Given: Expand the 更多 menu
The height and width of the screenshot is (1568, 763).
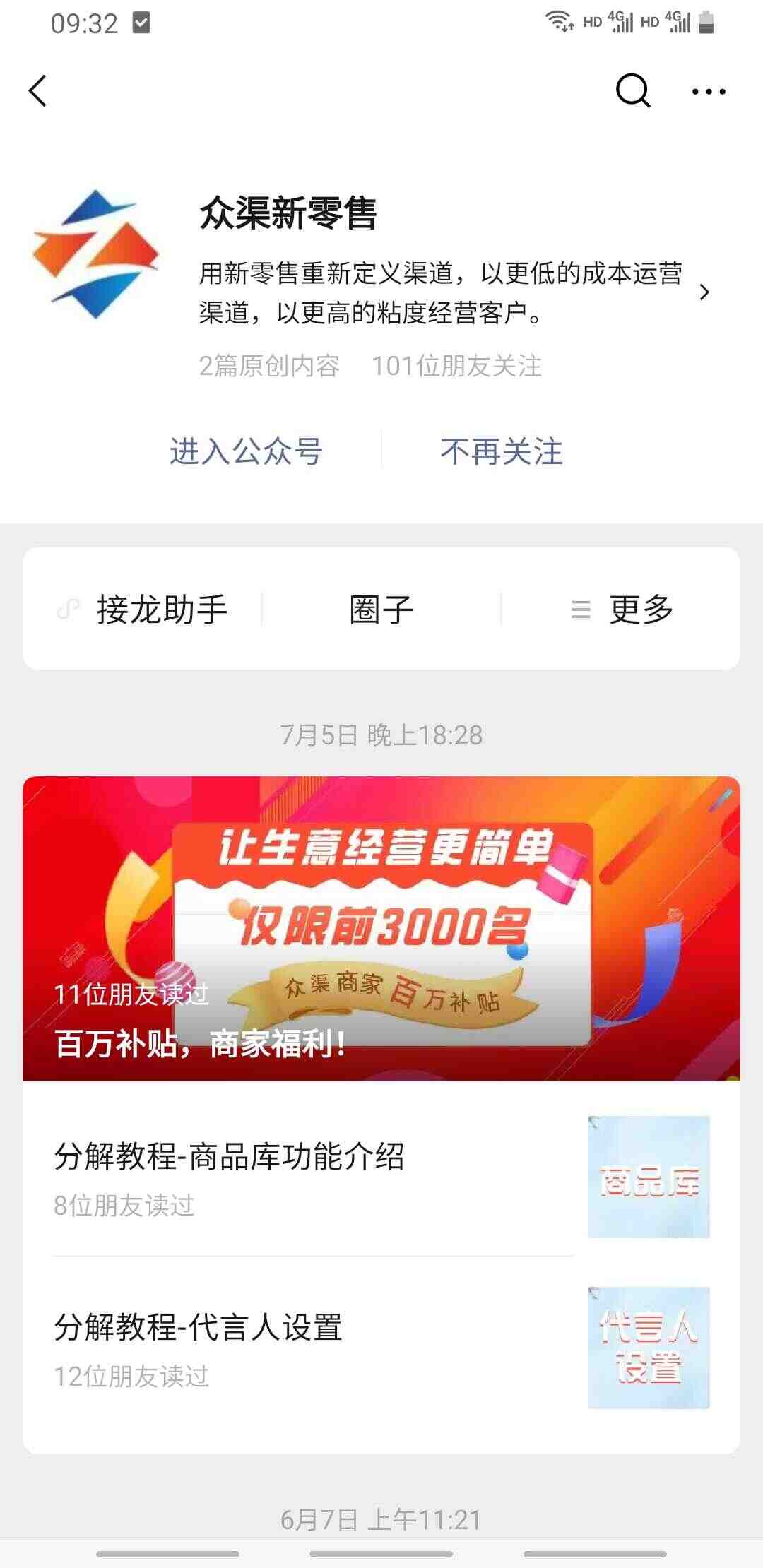Looking at the screenshot, I should 621,609.
